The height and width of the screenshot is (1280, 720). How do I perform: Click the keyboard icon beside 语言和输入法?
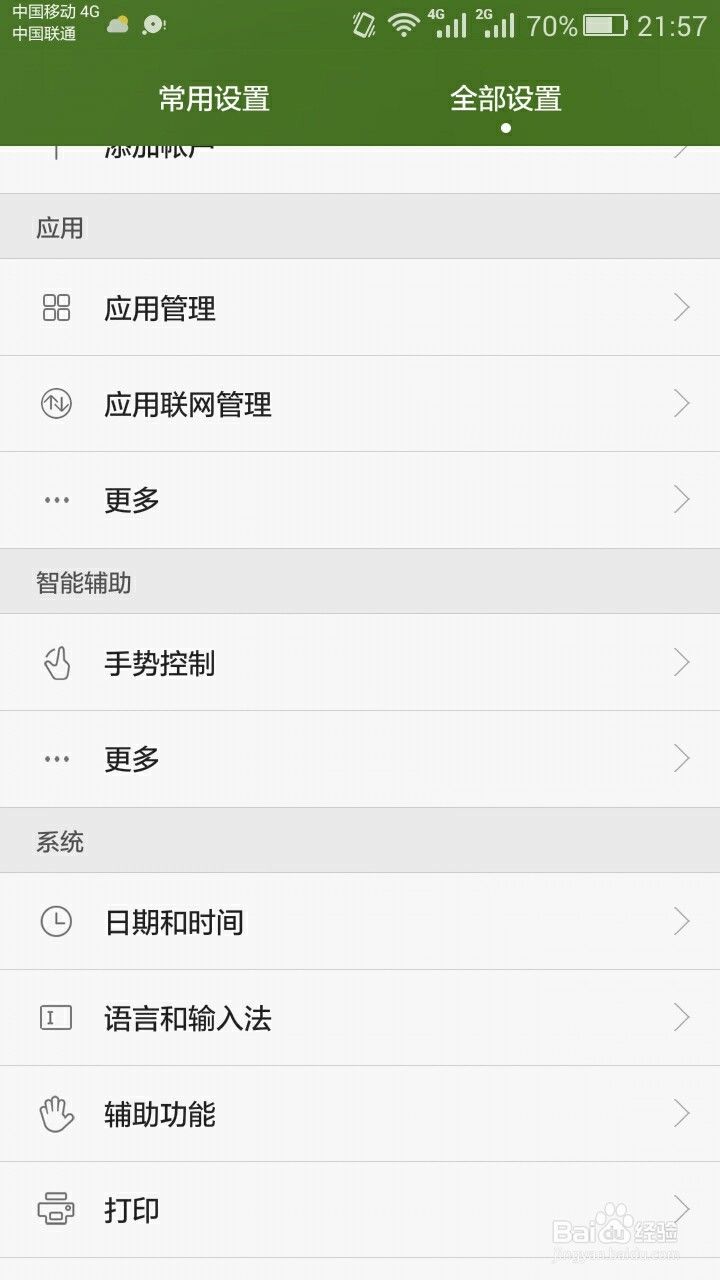[57, 1017]
